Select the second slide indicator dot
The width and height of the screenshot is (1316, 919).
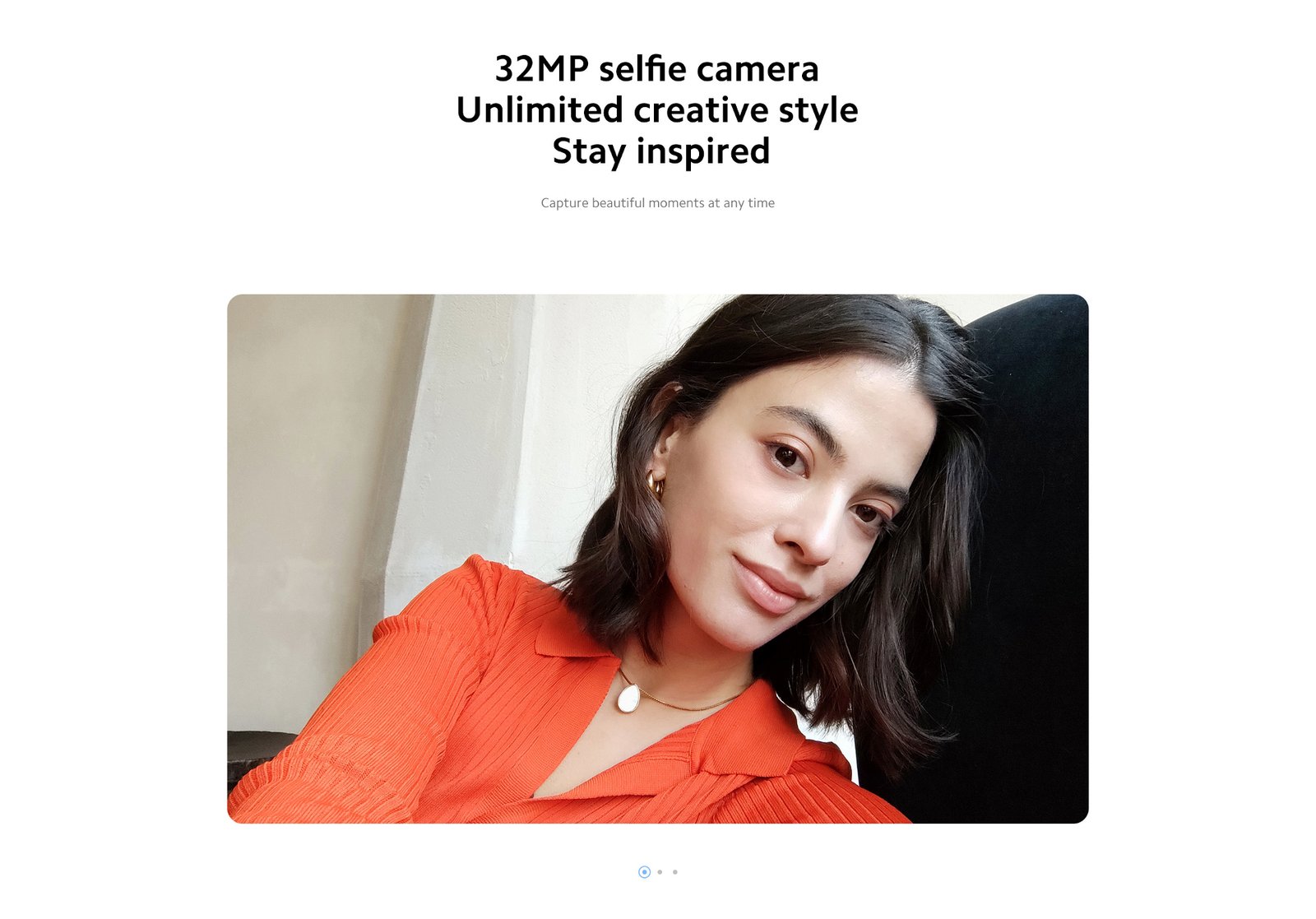pos(660,872)
